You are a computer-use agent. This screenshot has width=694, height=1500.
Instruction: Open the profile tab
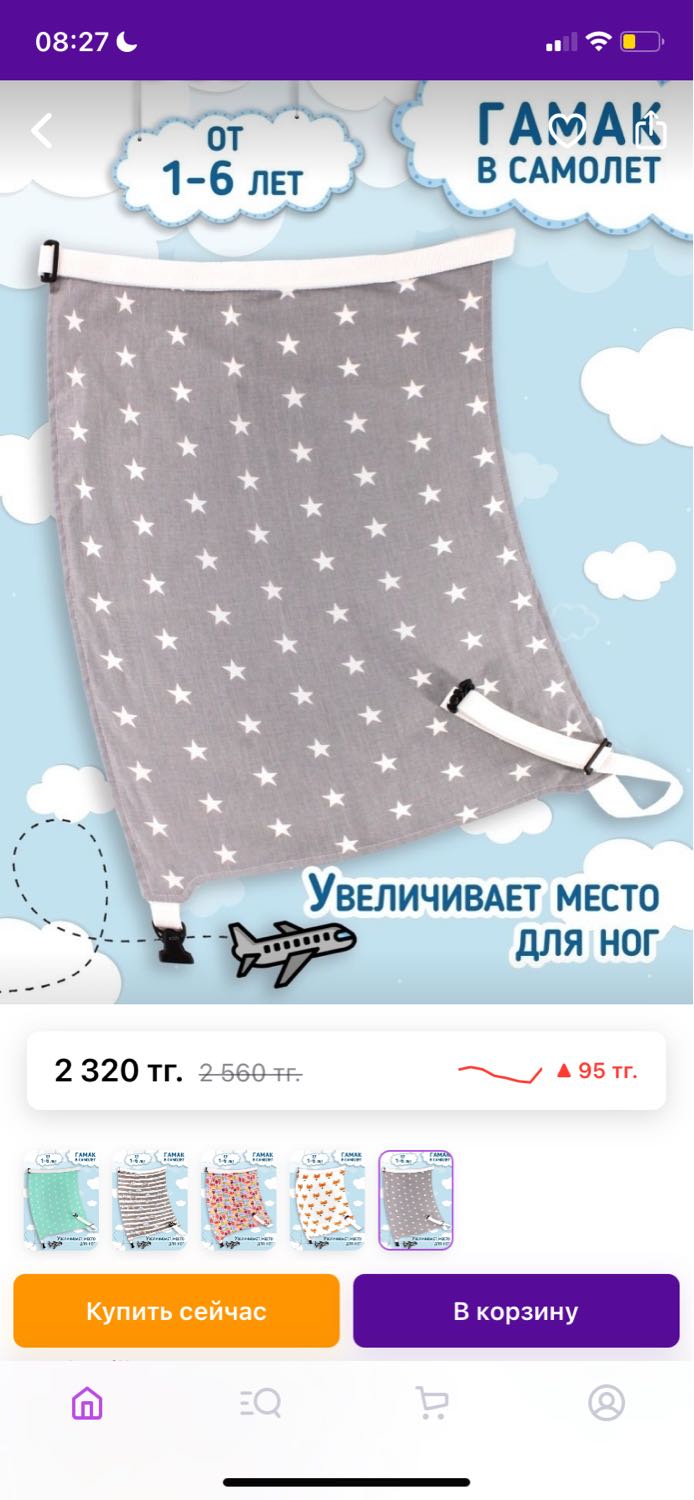[606, 1403]
